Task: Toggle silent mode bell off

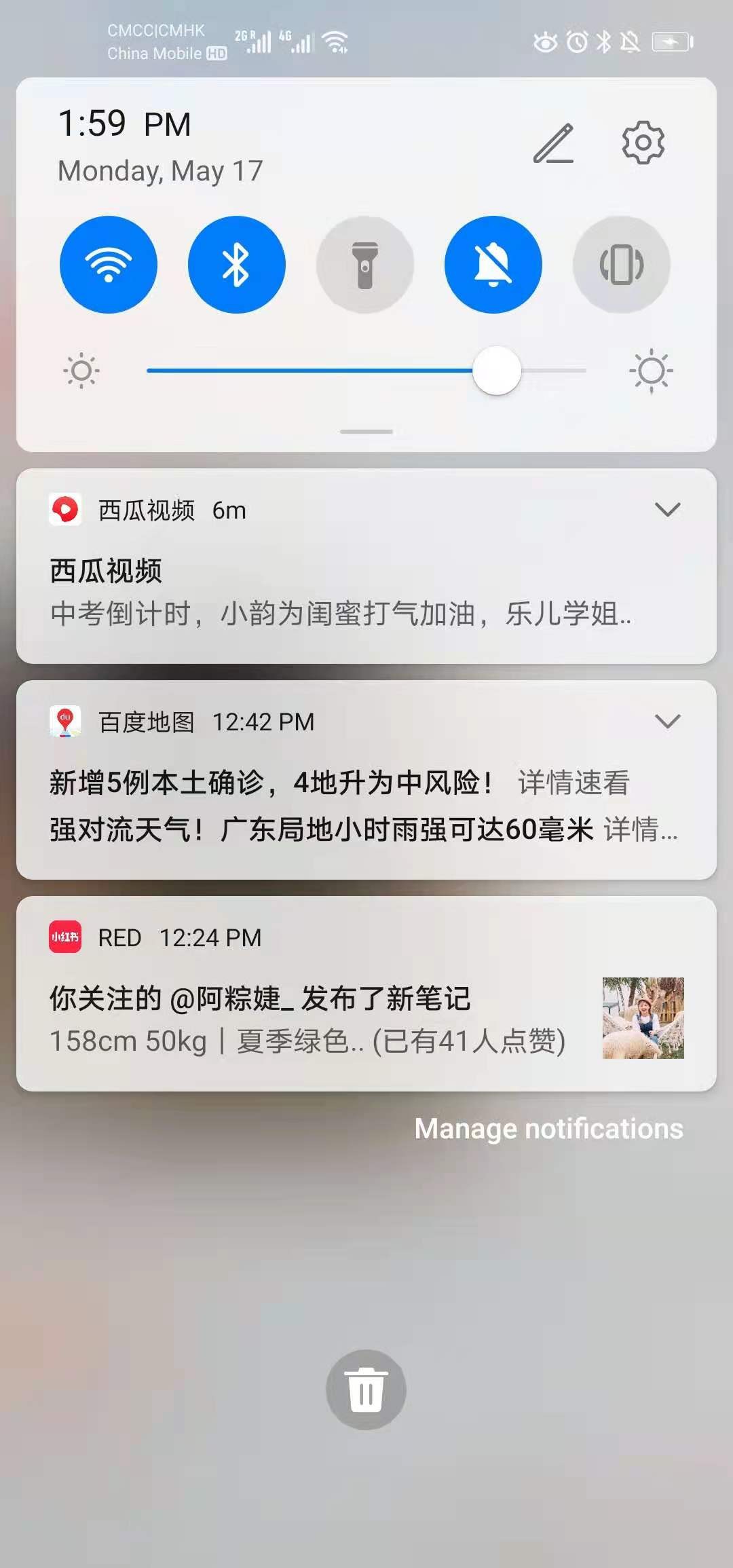Action: coord(493,265)
